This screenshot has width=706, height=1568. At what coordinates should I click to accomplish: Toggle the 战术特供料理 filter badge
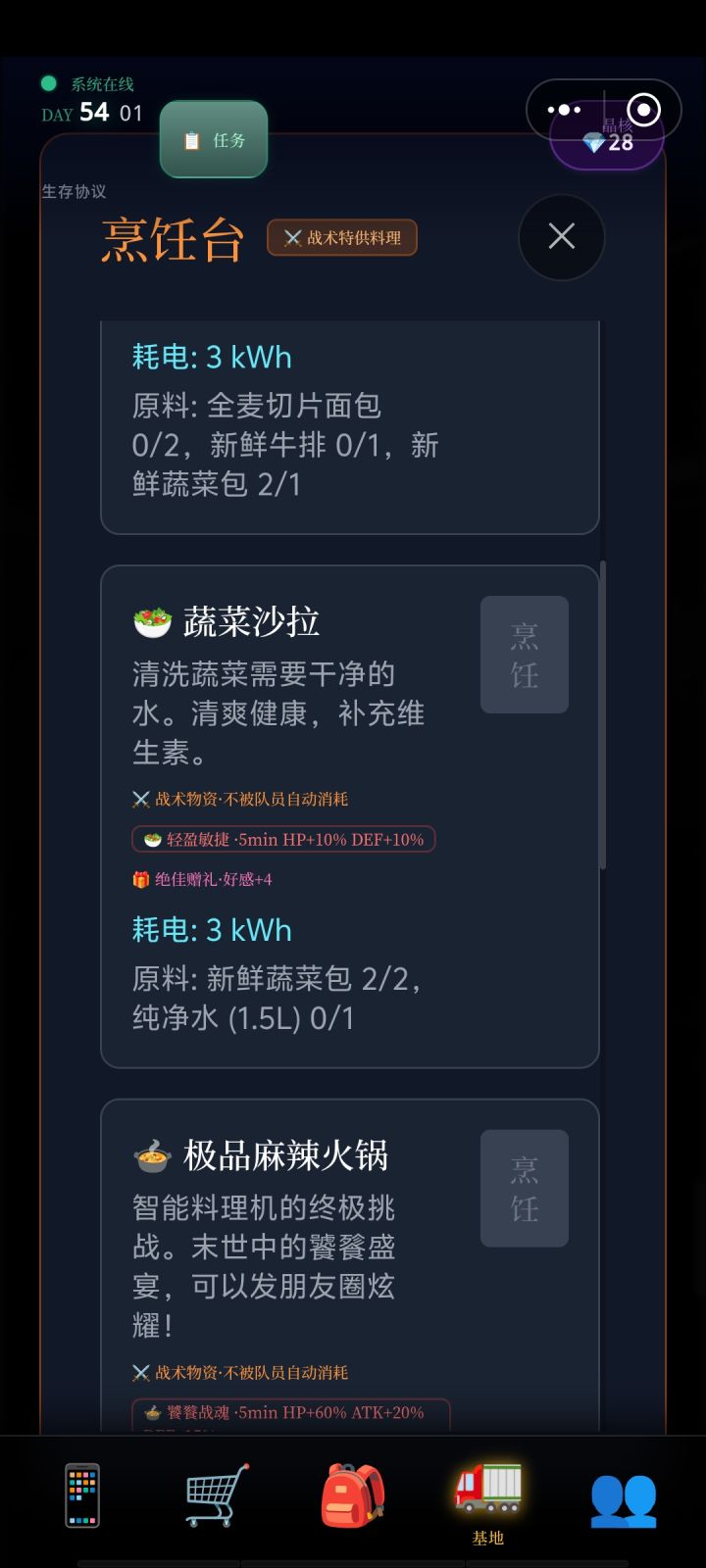(341, 237)
